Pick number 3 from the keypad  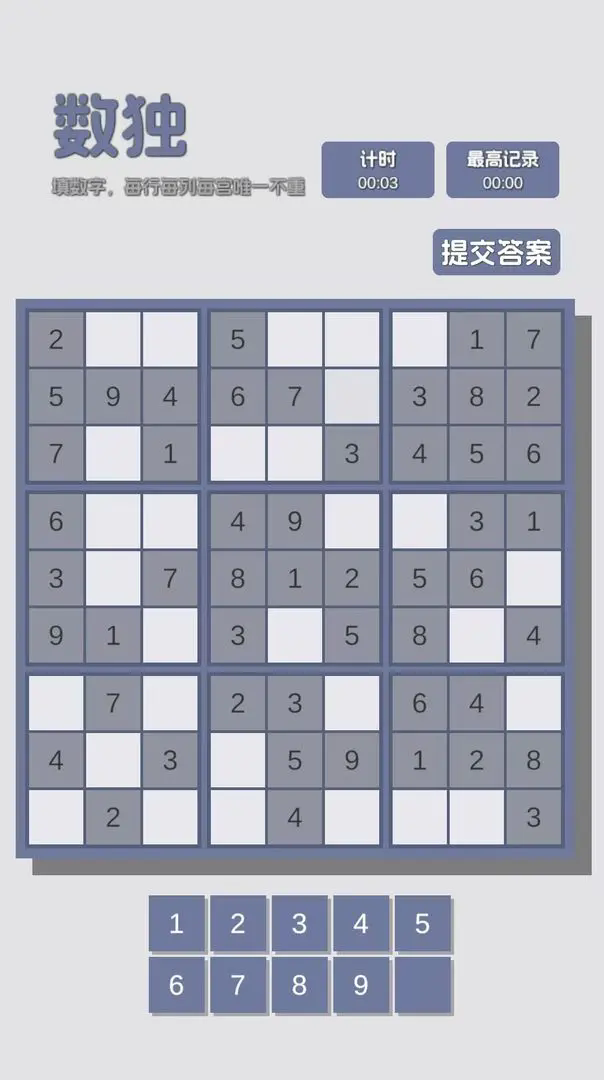tap(299, 923)
